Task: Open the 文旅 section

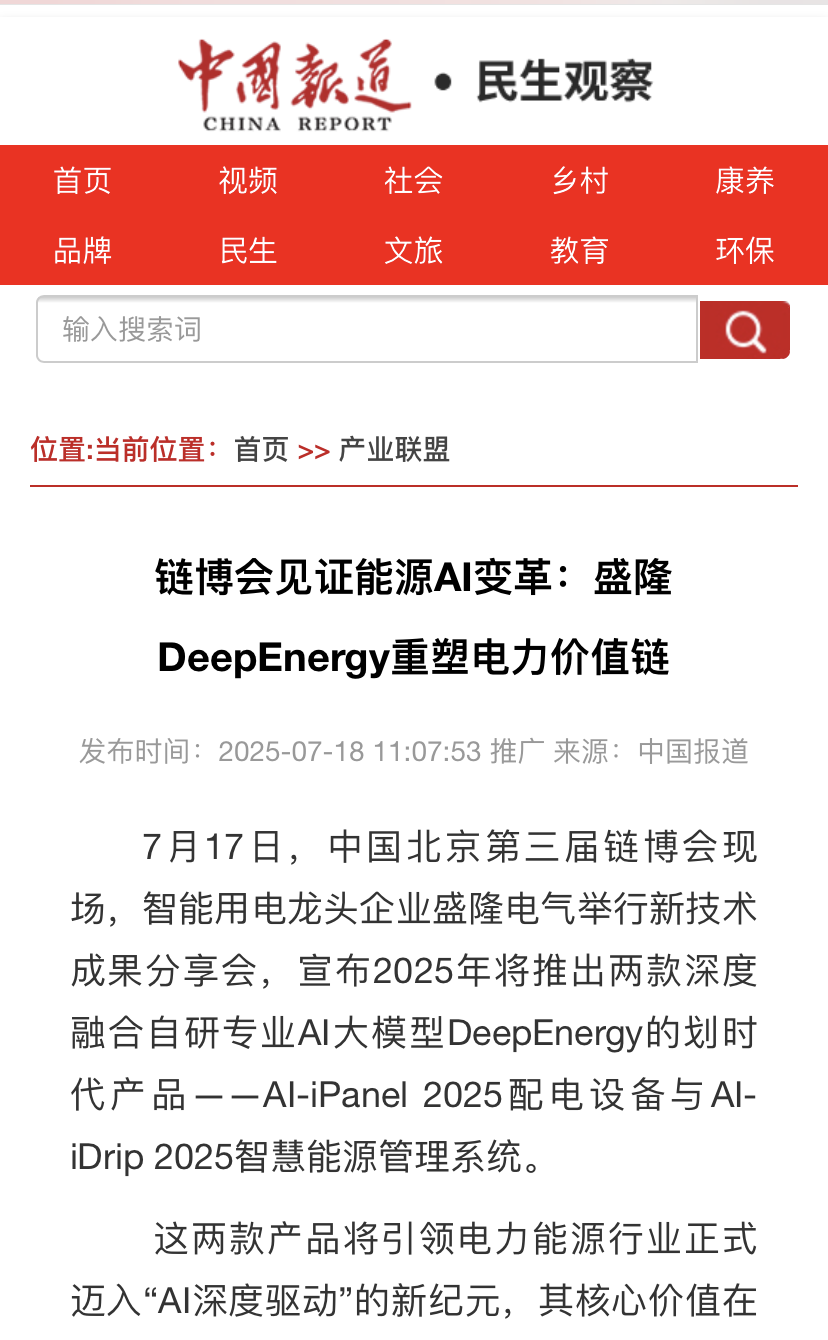Action: tap(413, 250)
